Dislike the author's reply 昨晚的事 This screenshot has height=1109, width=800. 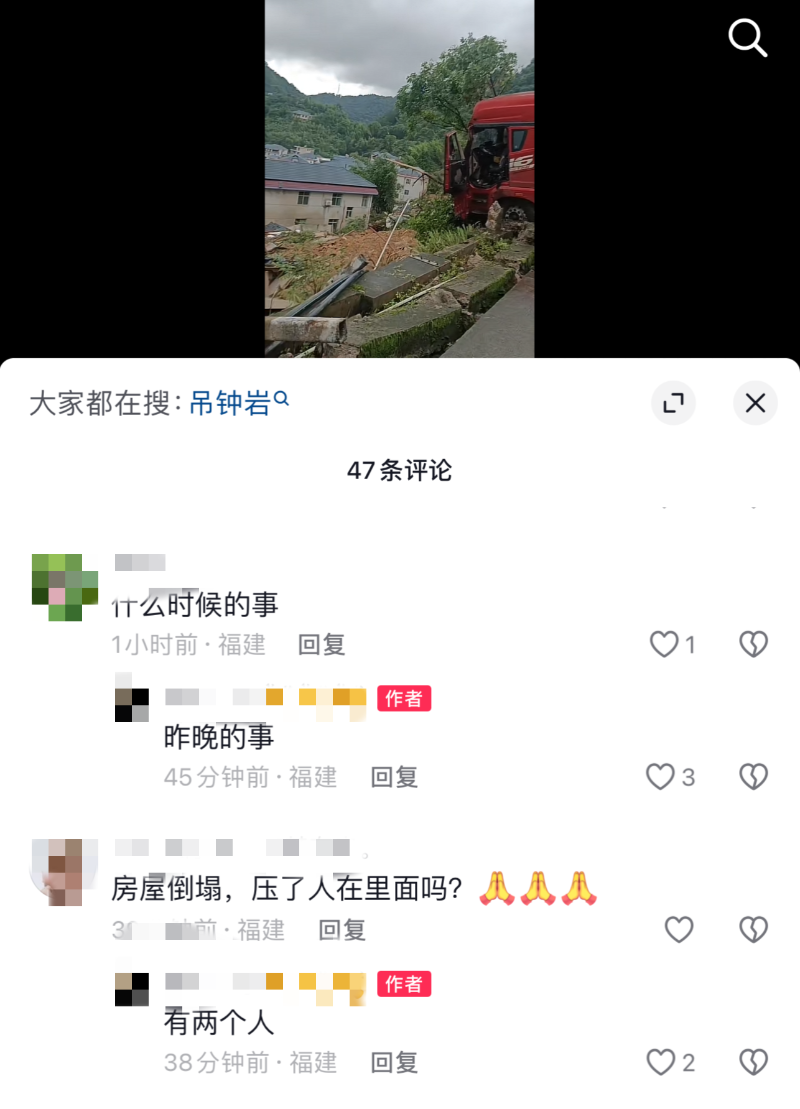753,777
